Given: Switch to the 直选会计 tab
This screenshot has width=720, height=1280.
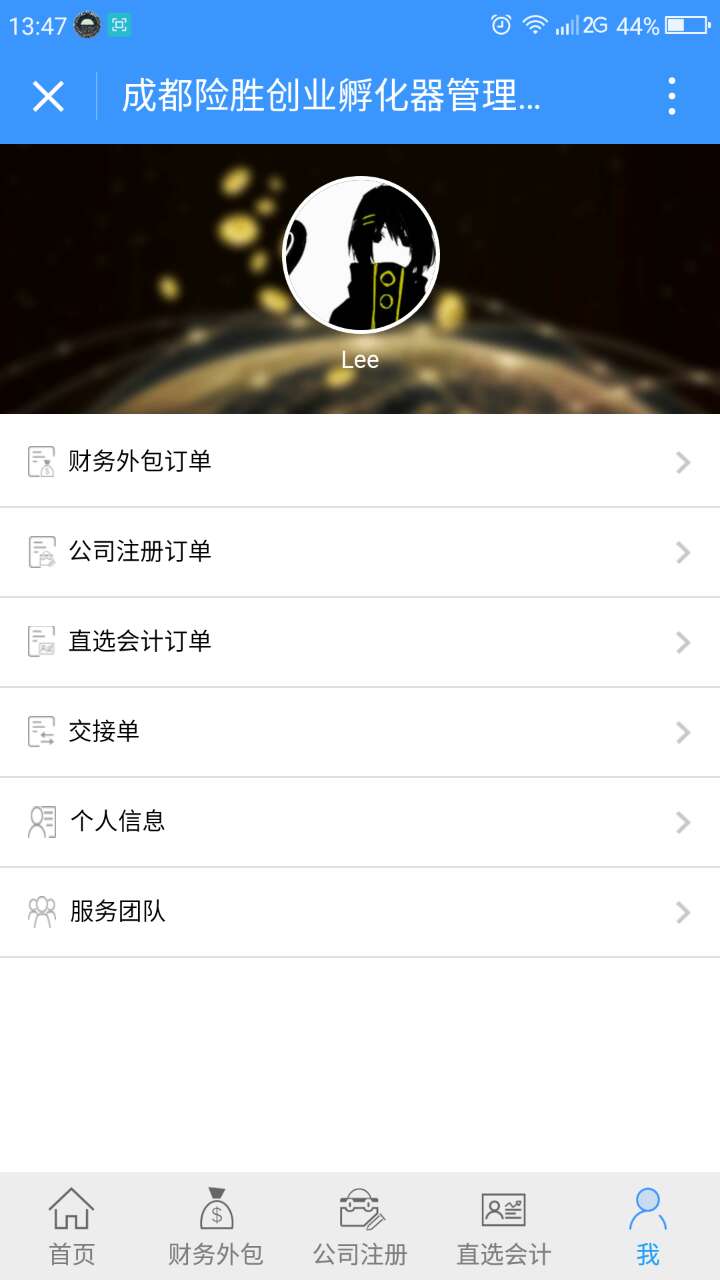Looking at the screenshot, I should point(504,1226).
